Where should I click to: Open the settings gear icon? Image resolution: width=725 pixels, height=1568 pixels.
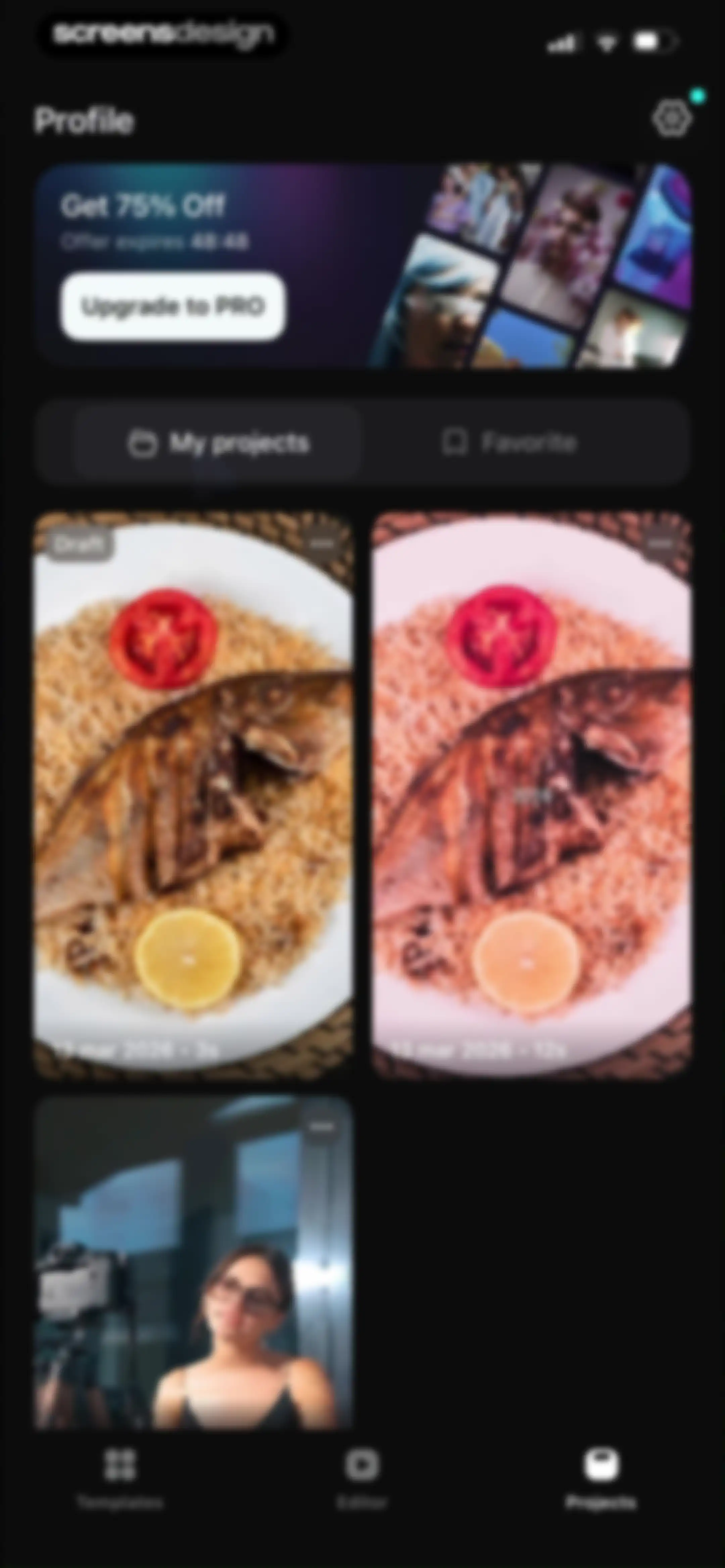pyautogui.click(x=671, y=119)
